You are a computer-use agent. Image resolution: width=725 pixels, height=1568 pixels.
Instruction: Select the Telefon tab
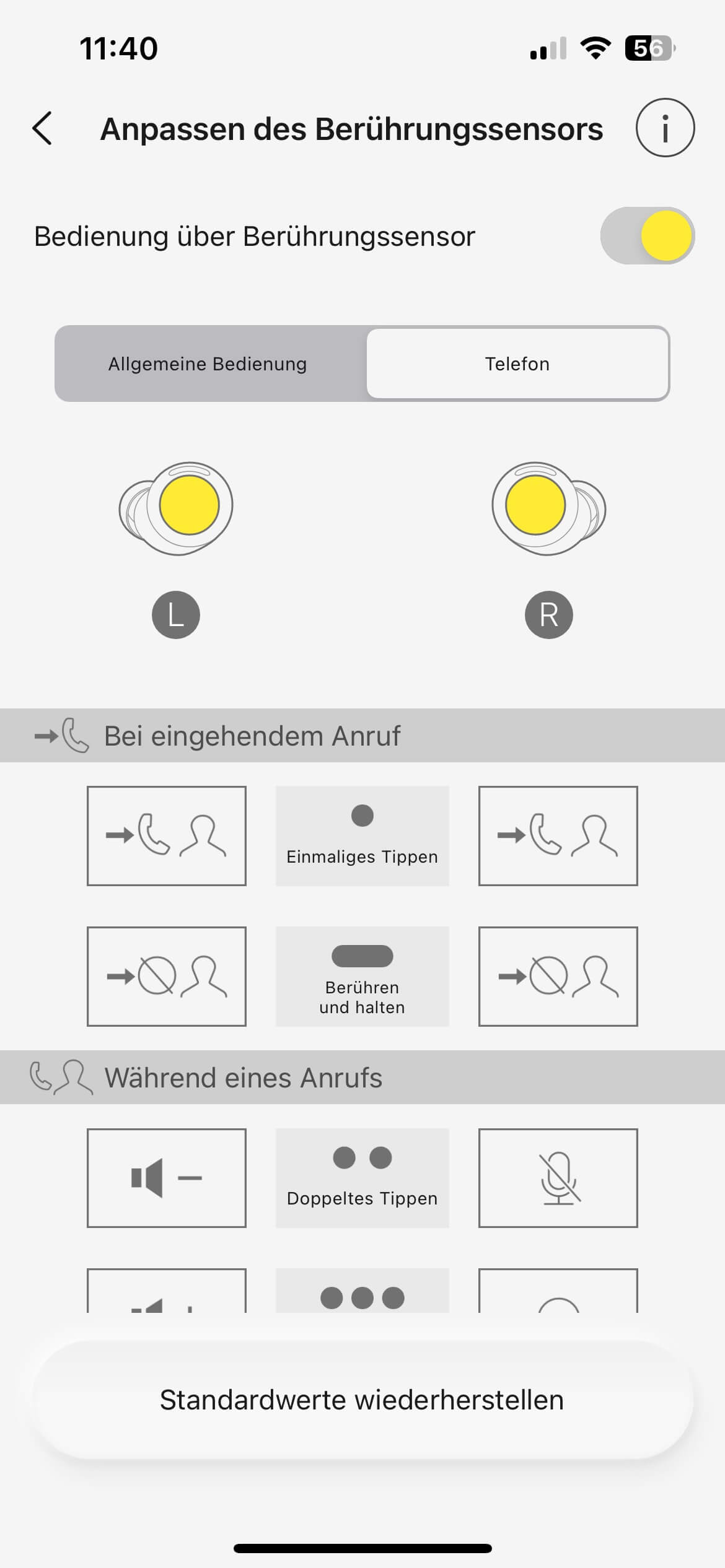pos(517,364)
